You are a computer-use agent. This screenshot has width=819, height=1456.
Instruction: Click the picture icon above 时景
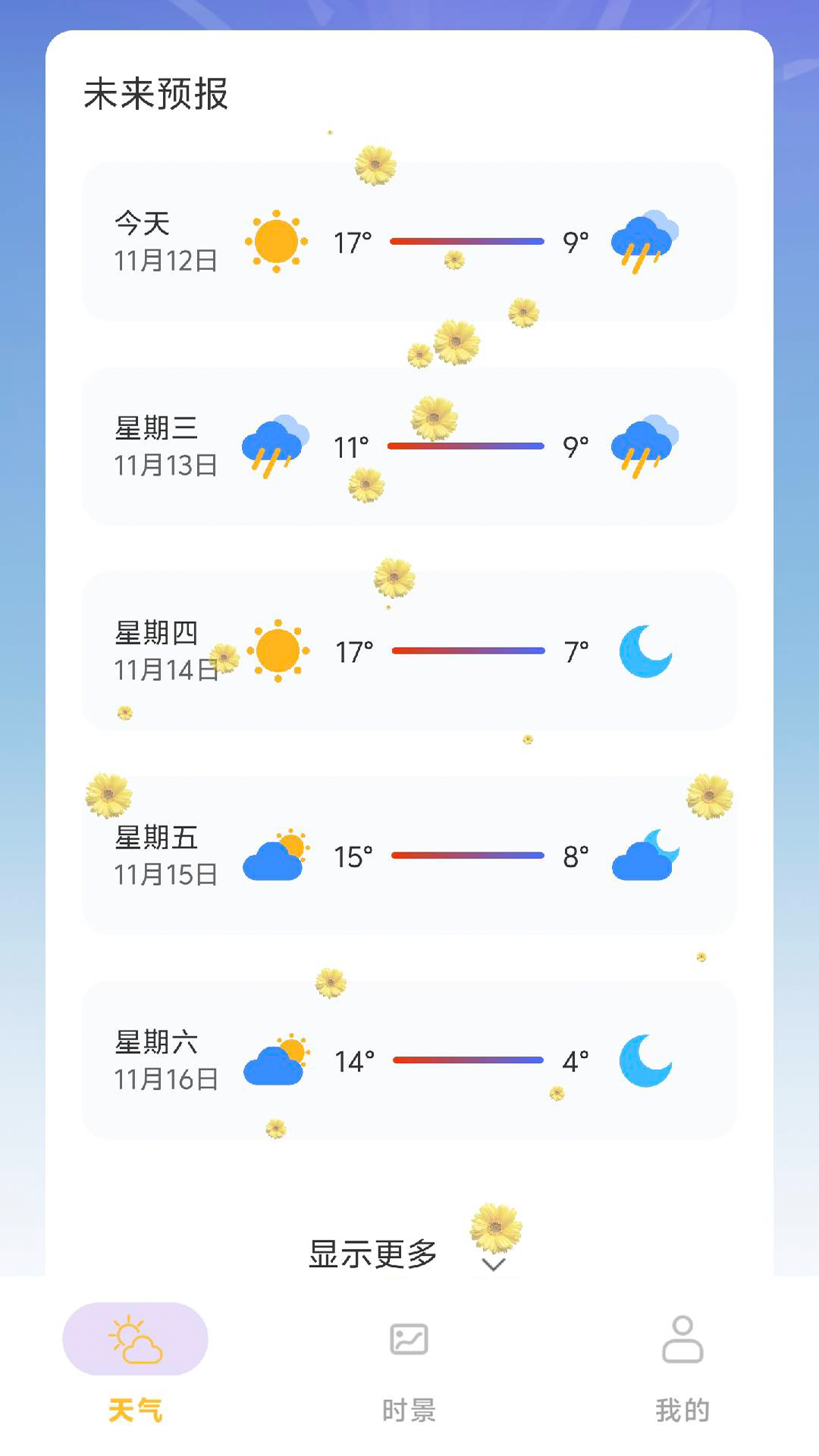click(409, 1338)
